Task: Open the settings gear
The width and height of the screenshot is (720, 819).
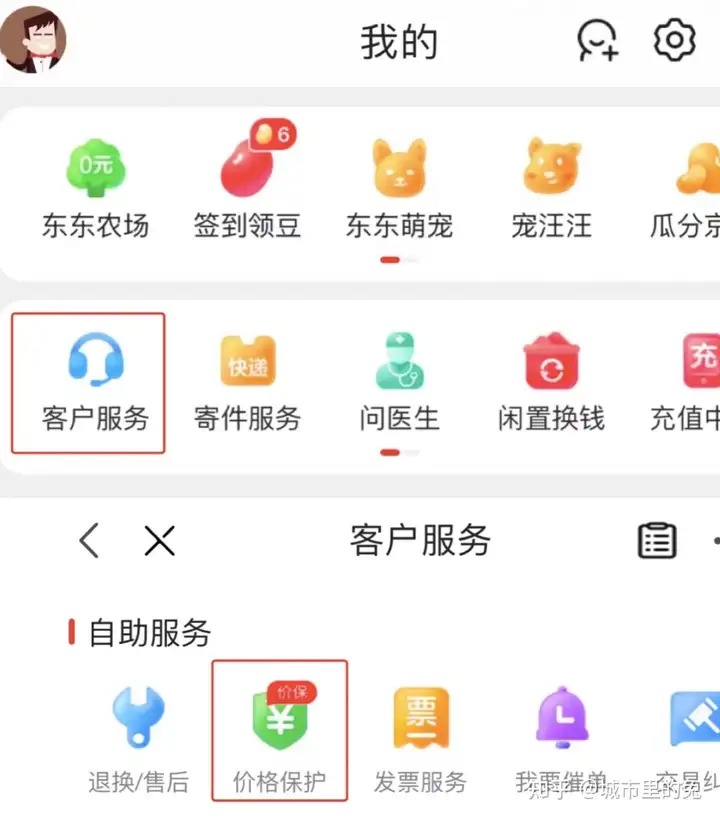Action: (674, 41)
